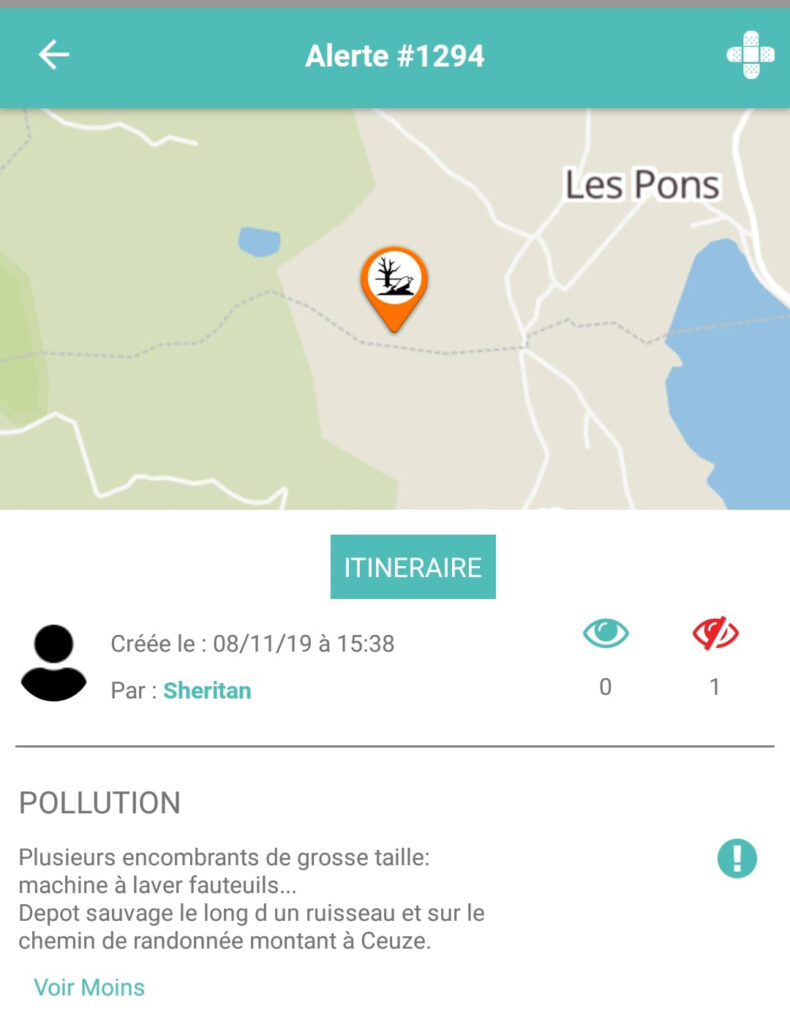Confirm the alert with the teal eye

point(605,634)
